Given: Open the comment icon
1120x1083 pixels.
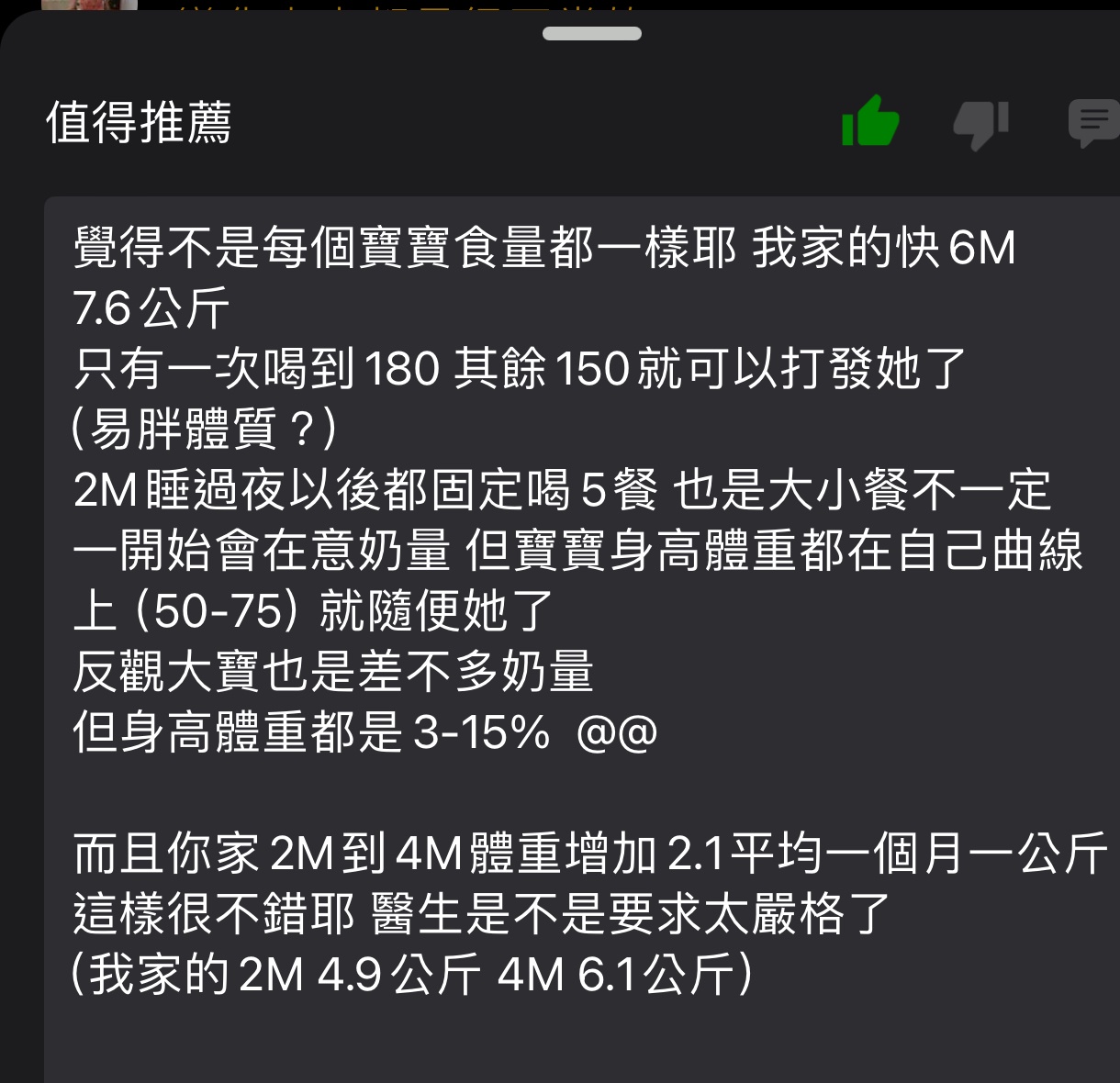Looking at the screenshot, I should tap(1092, 123).
